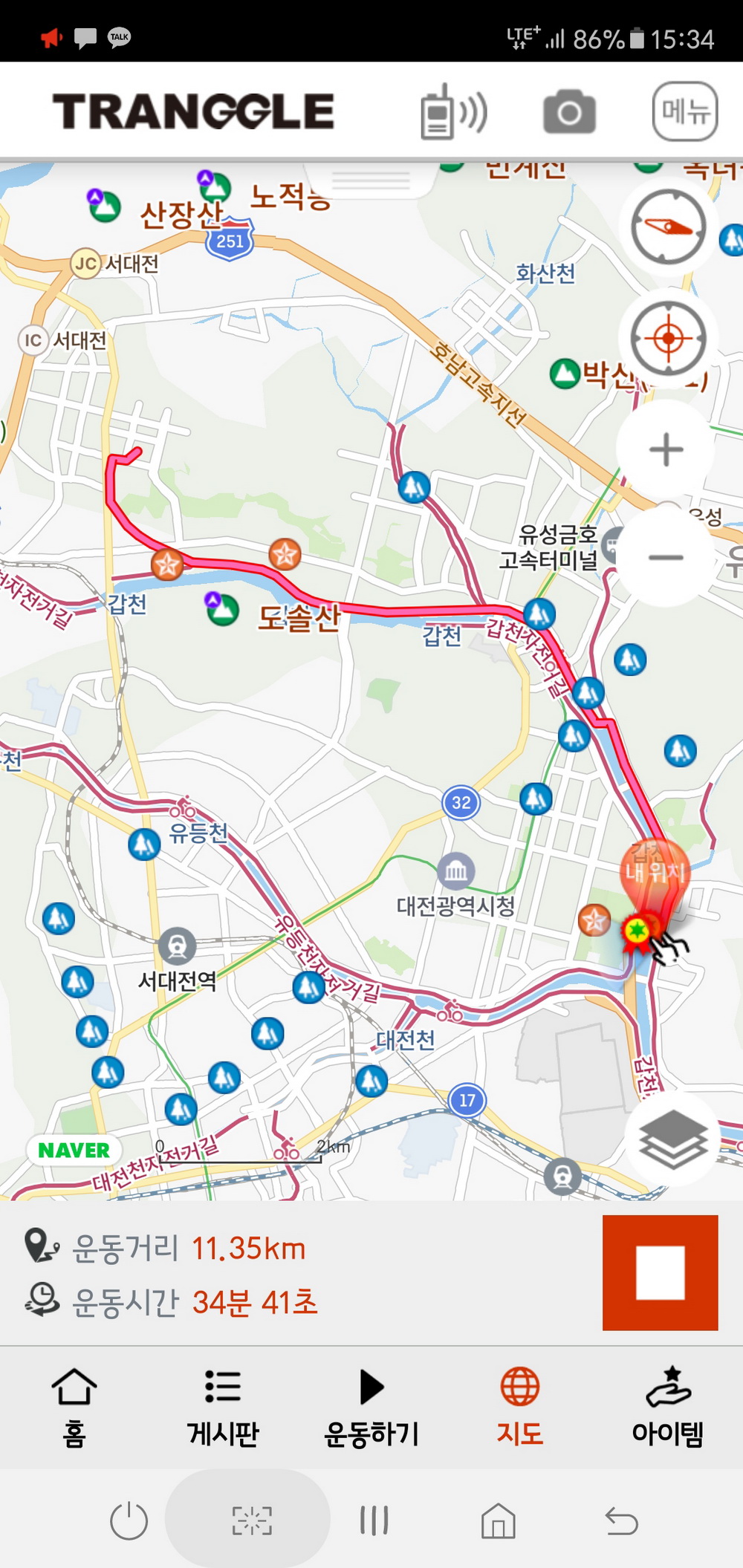The image size is (743, 1568).
Task: Switch to the 게시판 tab
Action: point(223,1406)
